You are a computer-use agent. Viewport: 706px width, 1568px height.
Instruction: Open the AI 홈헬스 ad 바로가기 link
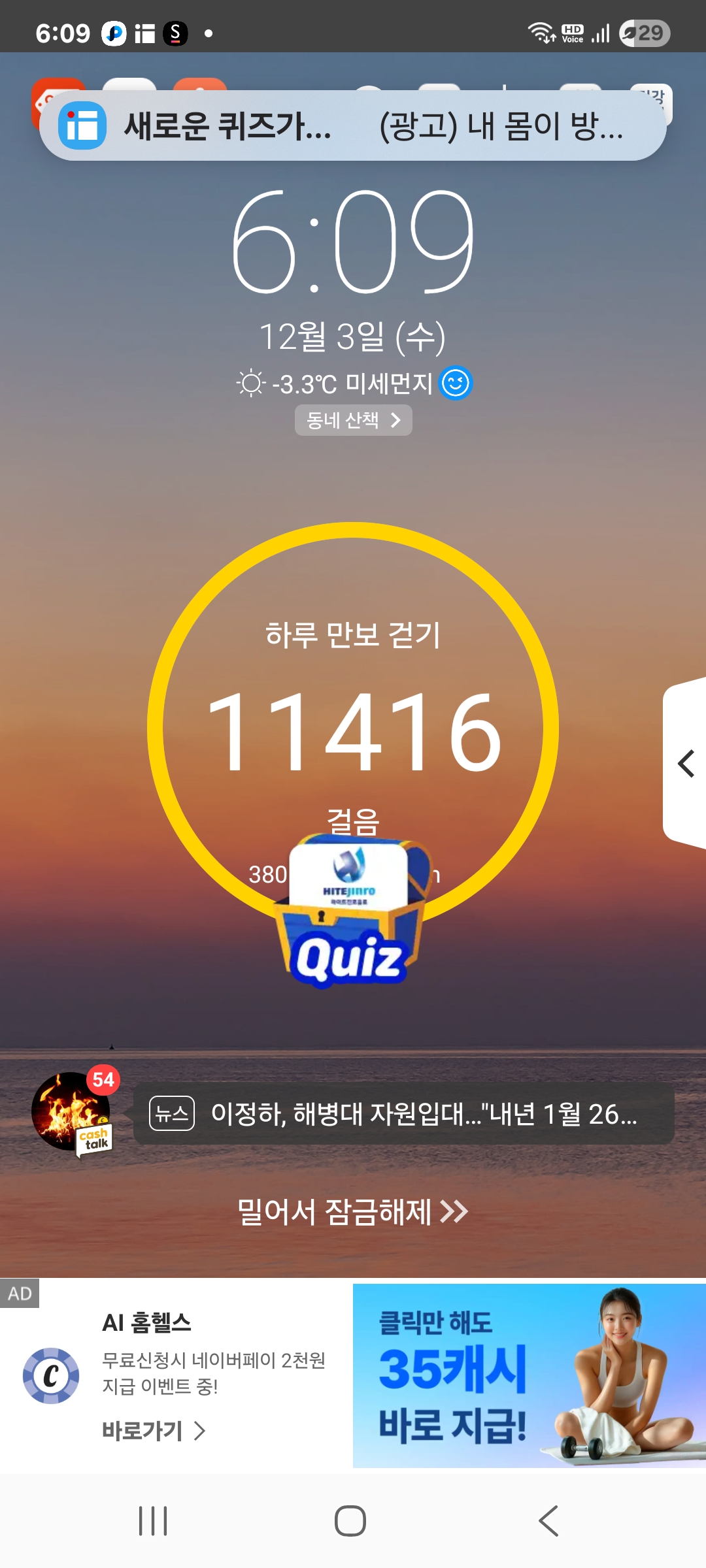pyautogui.click(x=154, y=1431)
